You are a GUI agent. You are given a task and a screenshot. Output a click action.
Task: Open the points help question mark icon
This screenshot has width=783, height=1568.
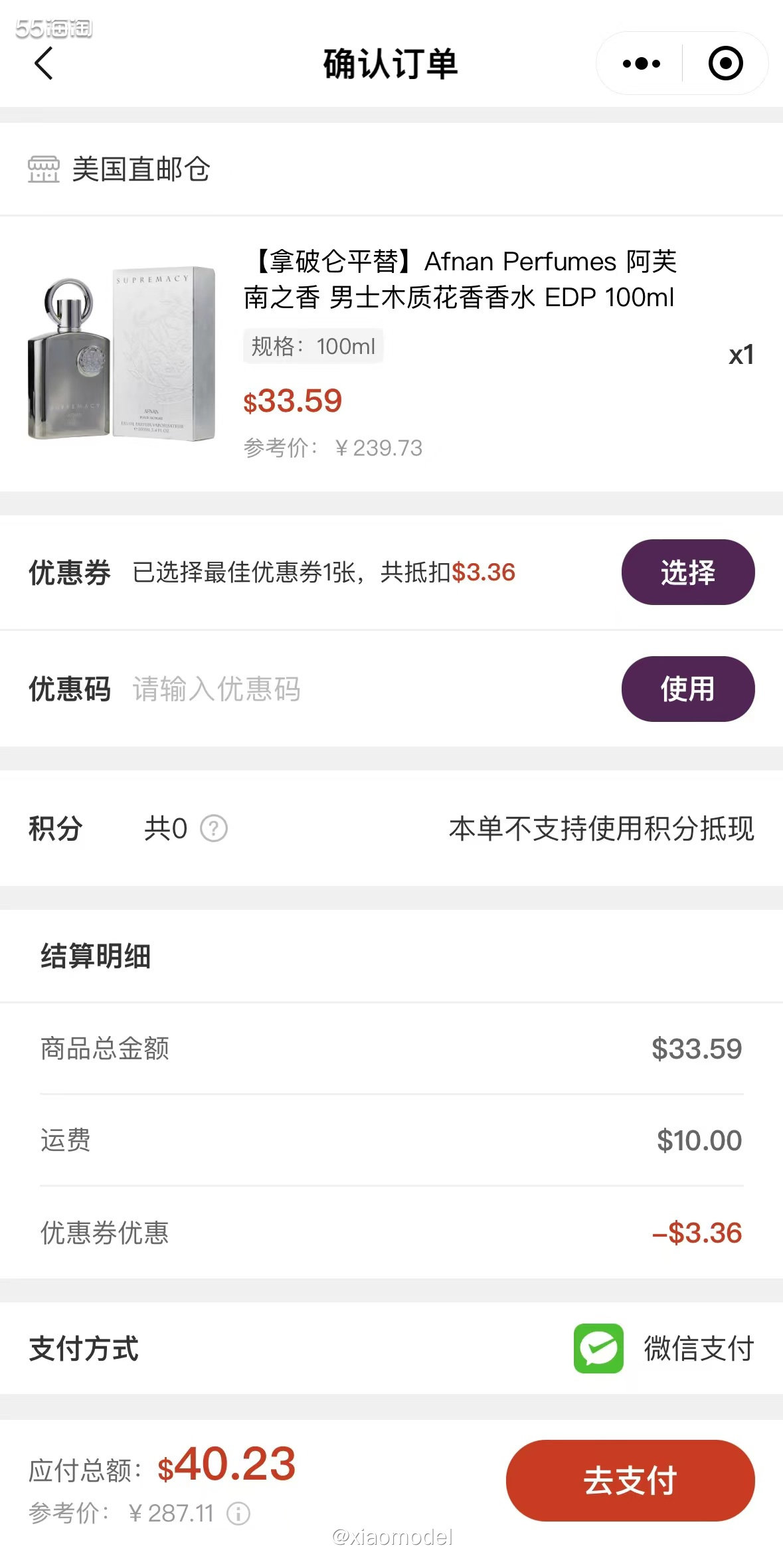pyautogui.click(x=215, y=829)
